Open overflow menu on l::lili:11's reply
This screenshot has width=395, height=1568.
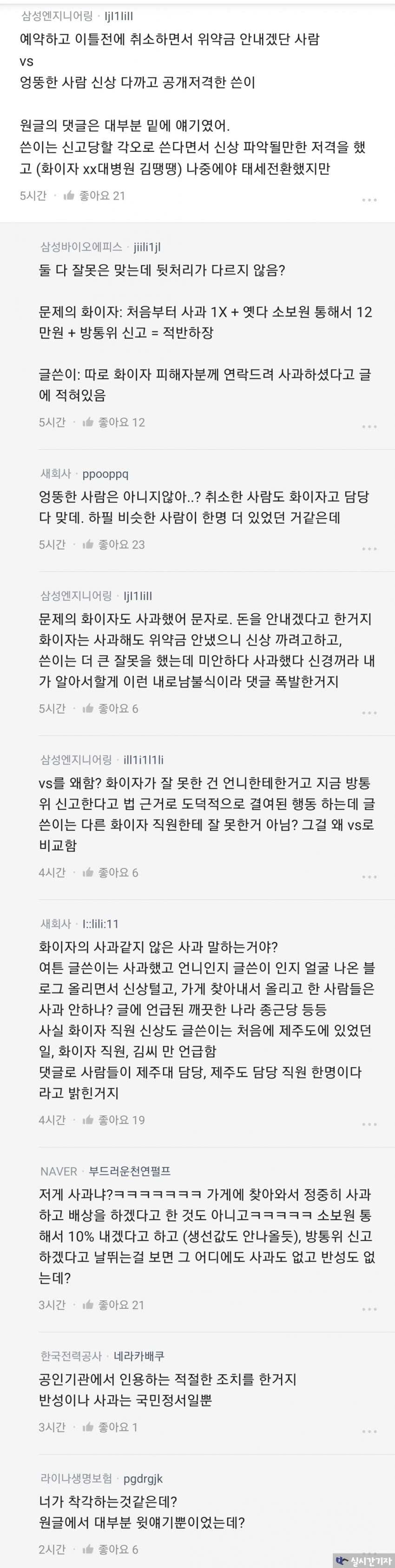tap(369, 1124)
